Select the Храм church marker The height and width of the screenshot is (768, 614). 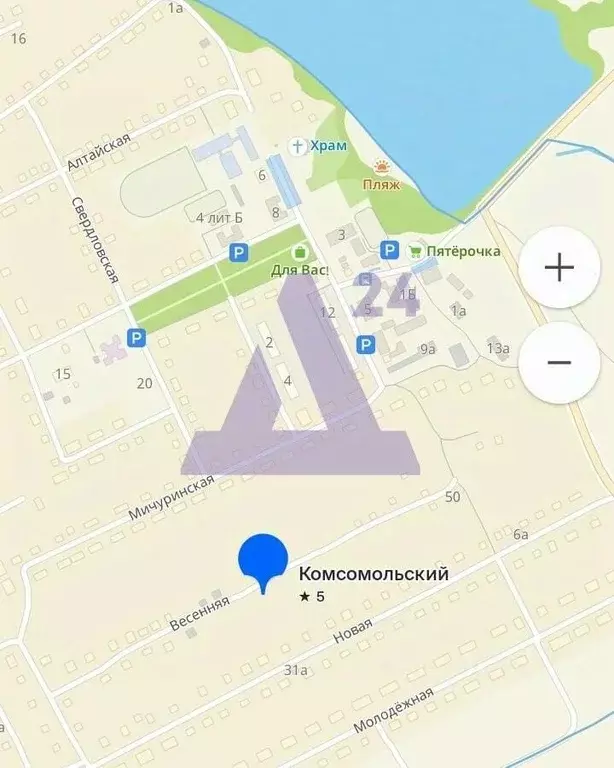[297, 146]
